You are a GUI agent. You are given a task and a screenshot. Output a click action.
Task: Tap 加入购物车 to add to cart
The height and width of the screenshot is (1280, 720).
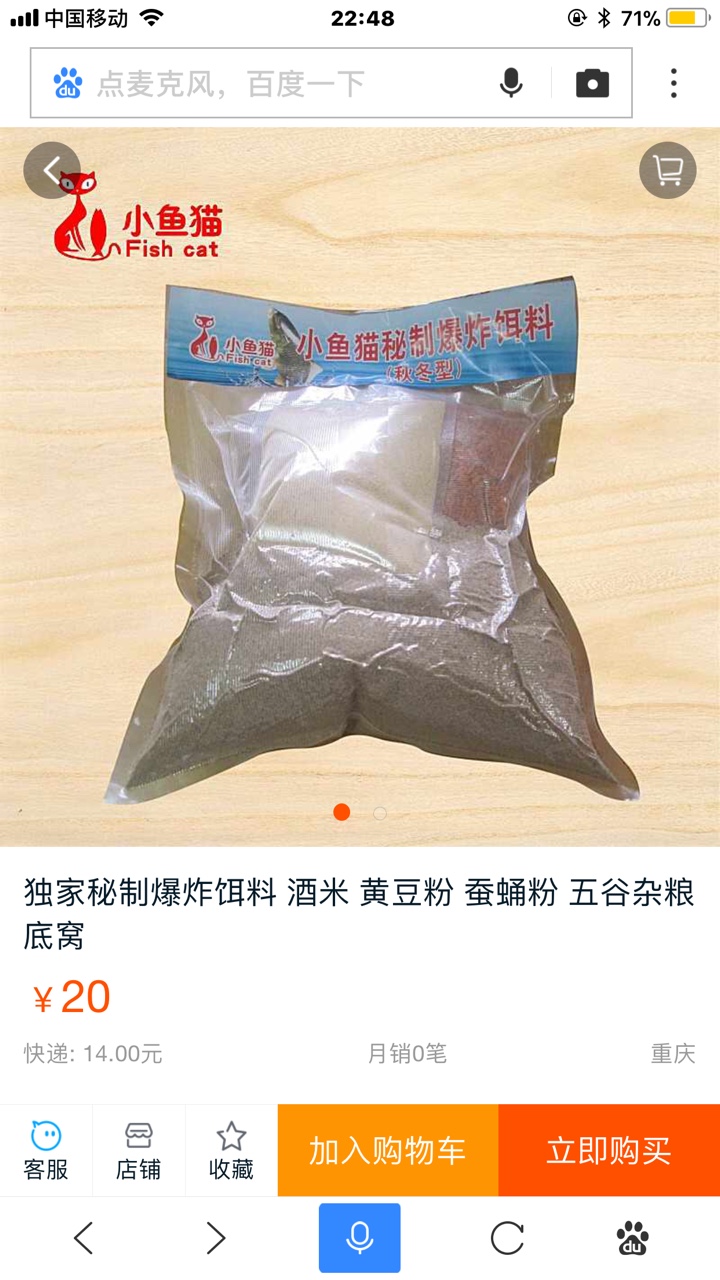(387, 1150)
